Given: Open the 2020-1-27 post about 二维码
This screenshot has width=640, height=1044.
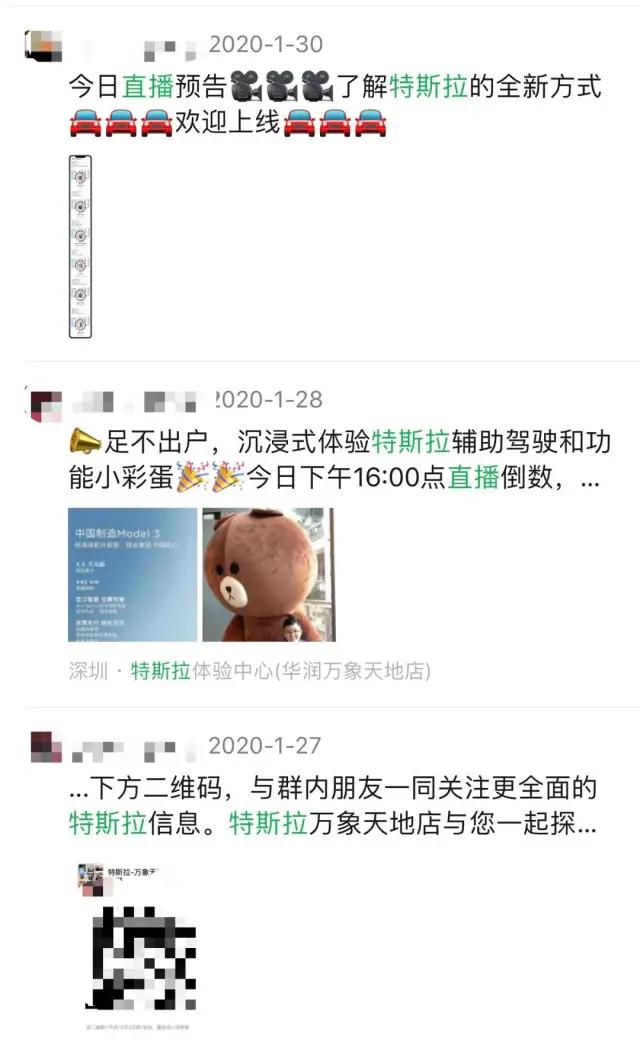Looking at the screenshot, I should point(335,806).
